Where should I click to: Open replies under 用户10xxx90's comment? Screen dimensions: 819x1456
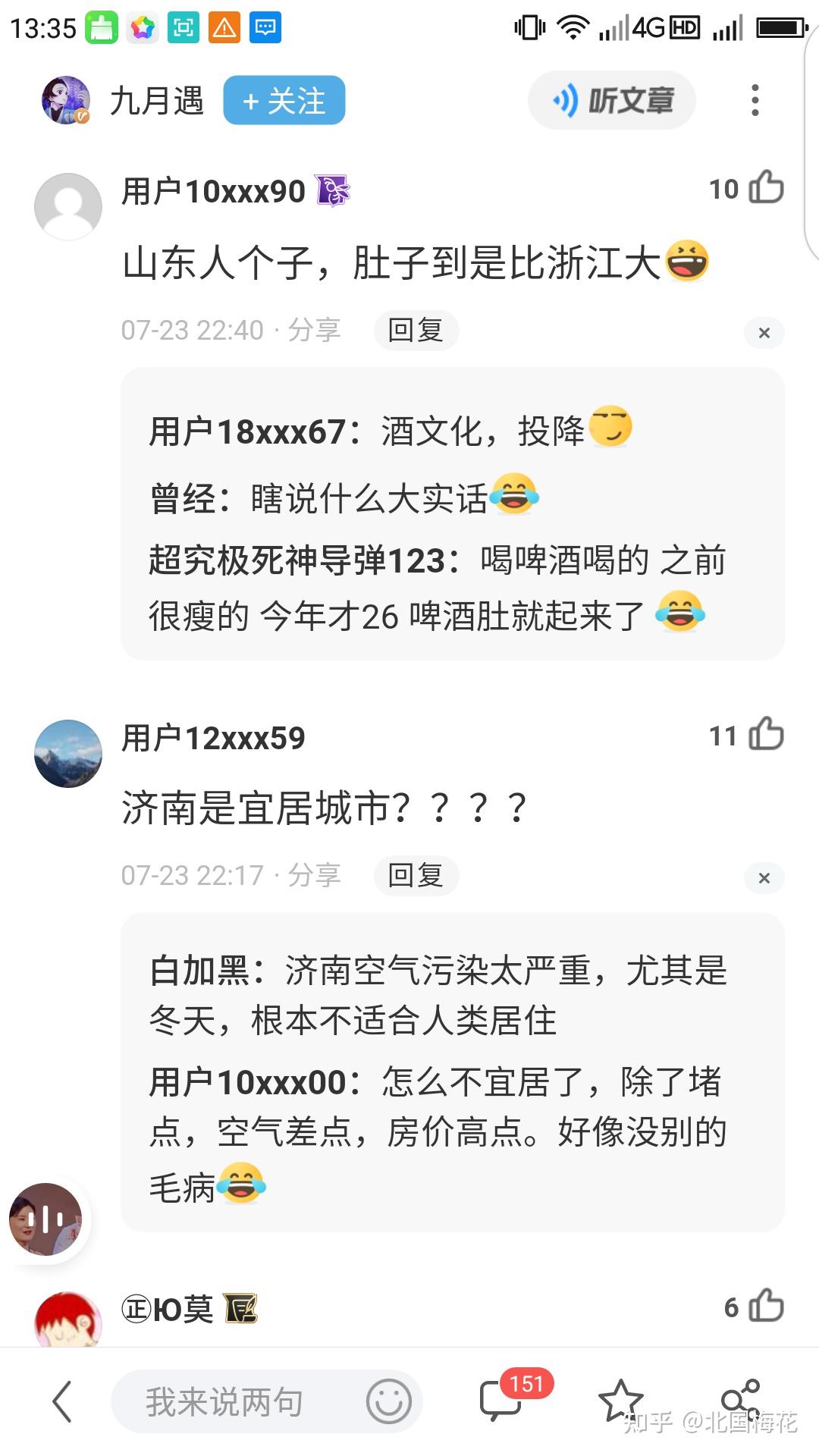pyautogui.click(x=453, y=514)
